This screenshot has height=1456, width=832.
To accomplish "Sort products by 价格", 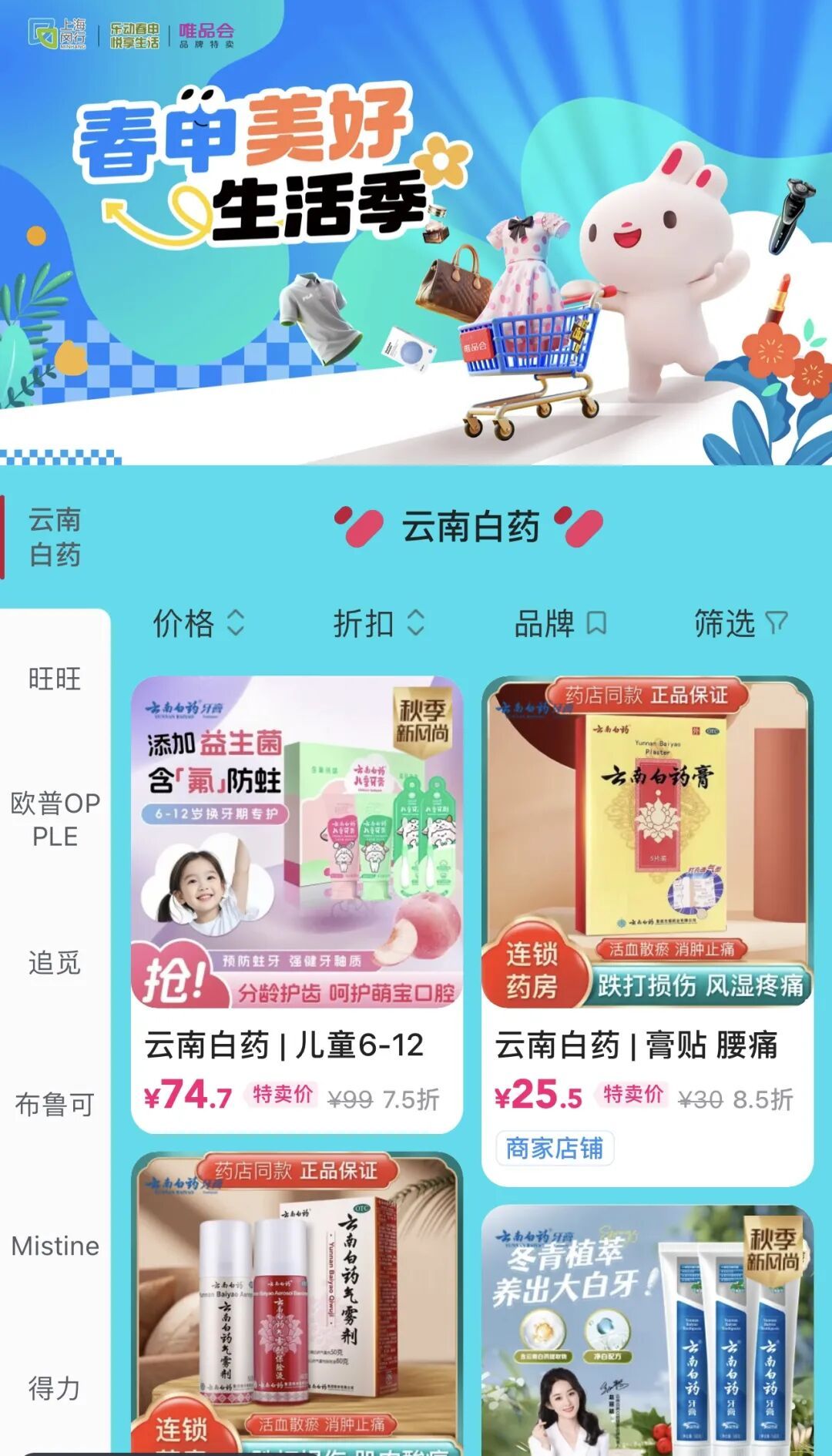I will 198,623.
